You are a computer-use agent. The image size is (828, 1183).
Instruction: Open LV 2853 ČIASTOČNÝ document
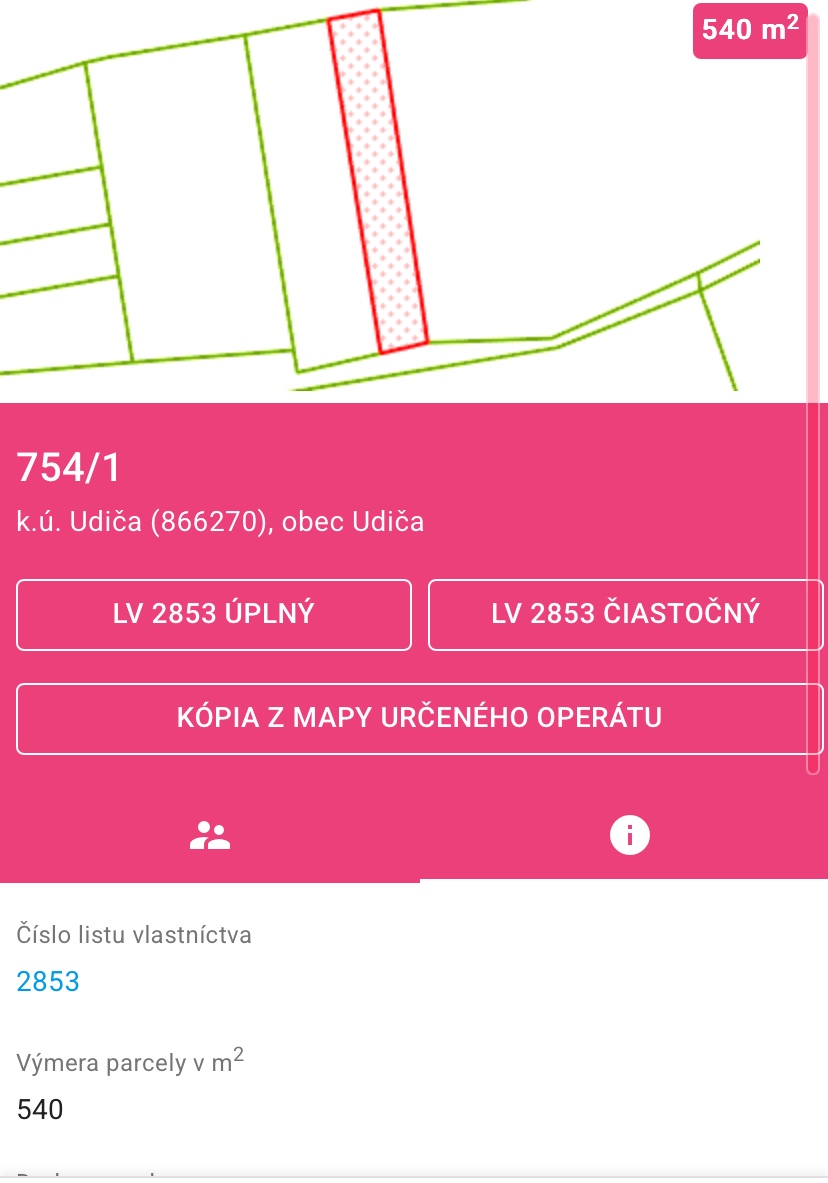625,614
